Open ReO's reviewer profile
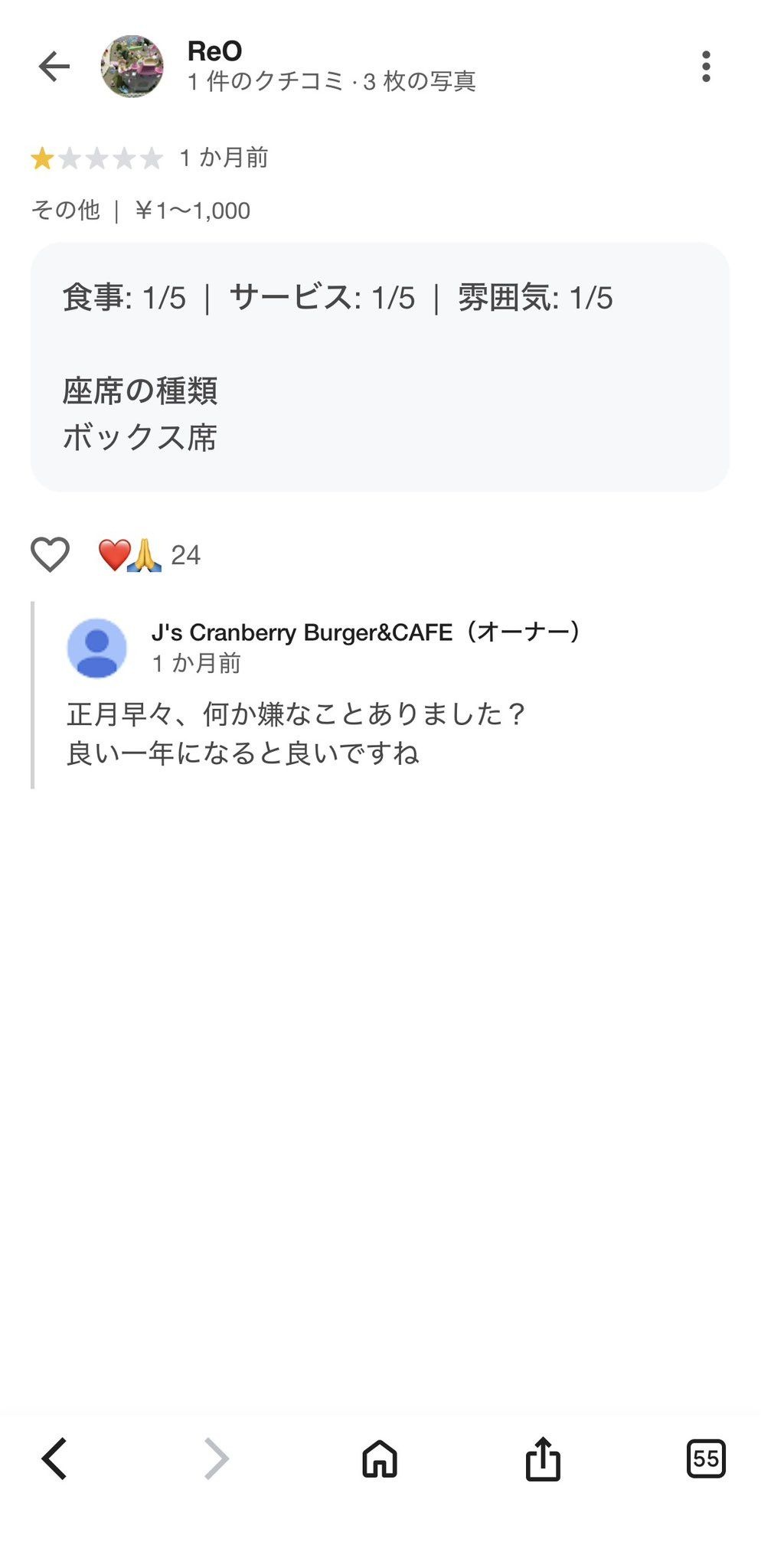This screenshot has width=761, height=1568. [x=132, y=67]
